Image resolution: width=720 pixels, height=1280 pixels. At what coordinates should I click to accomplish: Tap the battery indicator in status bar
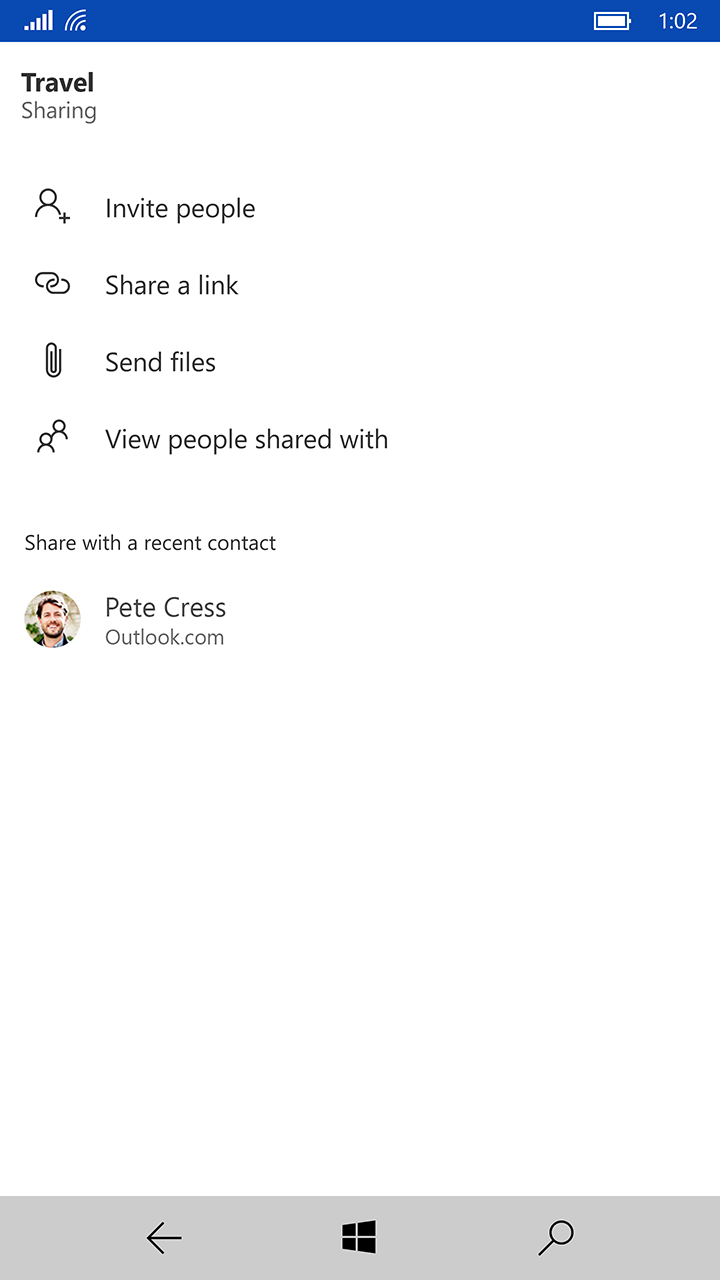pos(611,20)
